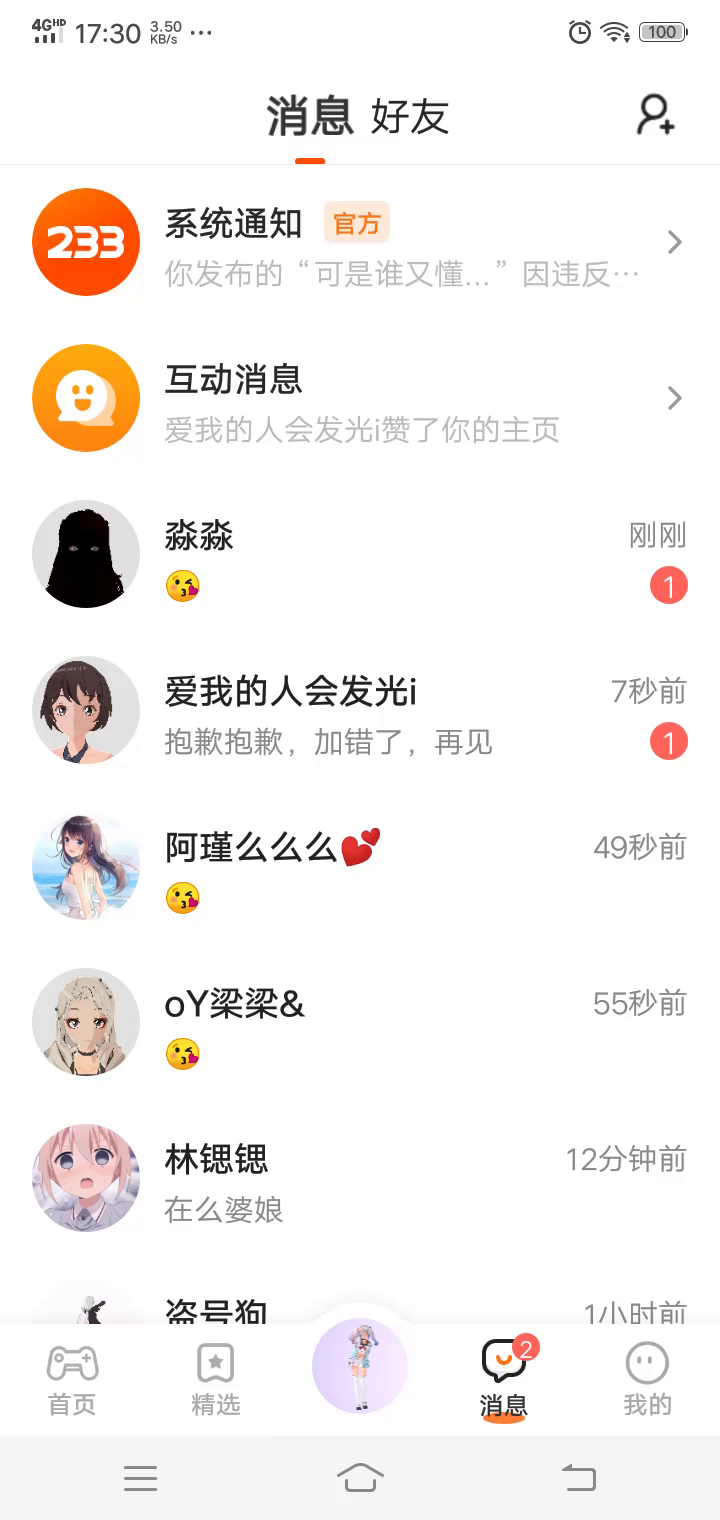
Task: Switch to the 精选 tab
Action: [216, 1380]
